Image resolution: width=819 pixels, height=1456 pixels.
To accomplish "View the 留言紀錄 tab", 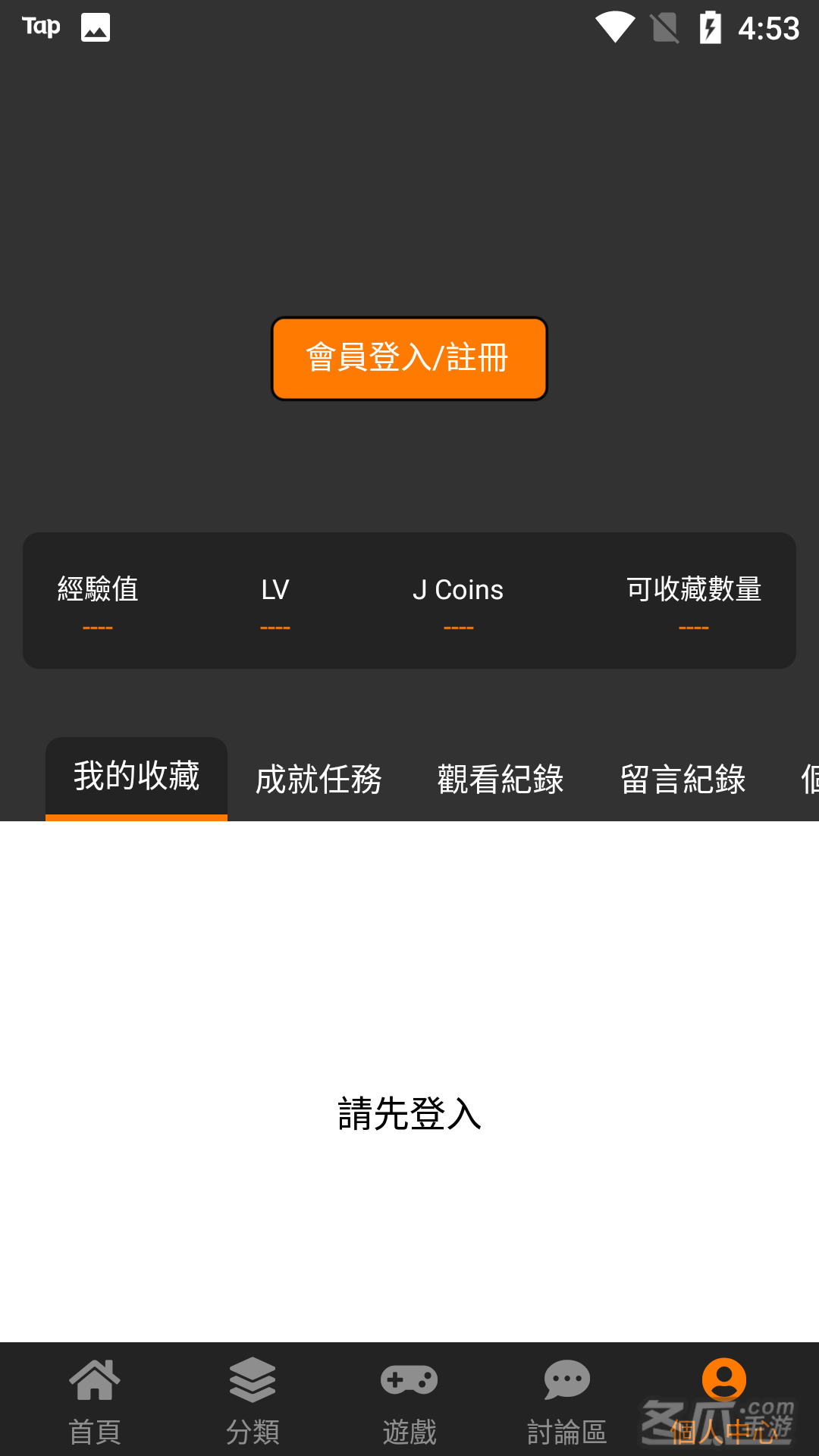I will coord(682,780).
